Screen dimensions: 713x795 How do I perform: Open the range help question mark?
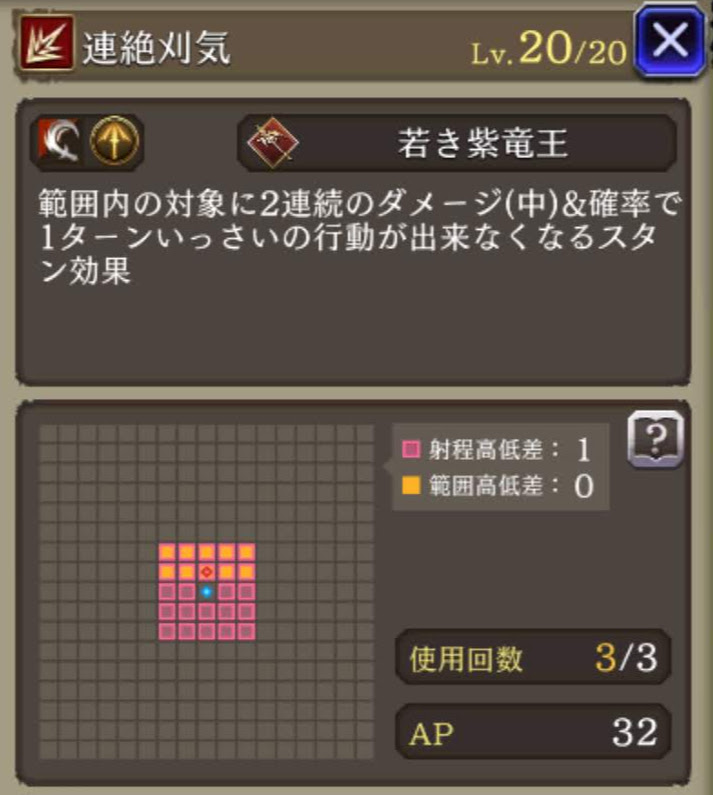654,438
